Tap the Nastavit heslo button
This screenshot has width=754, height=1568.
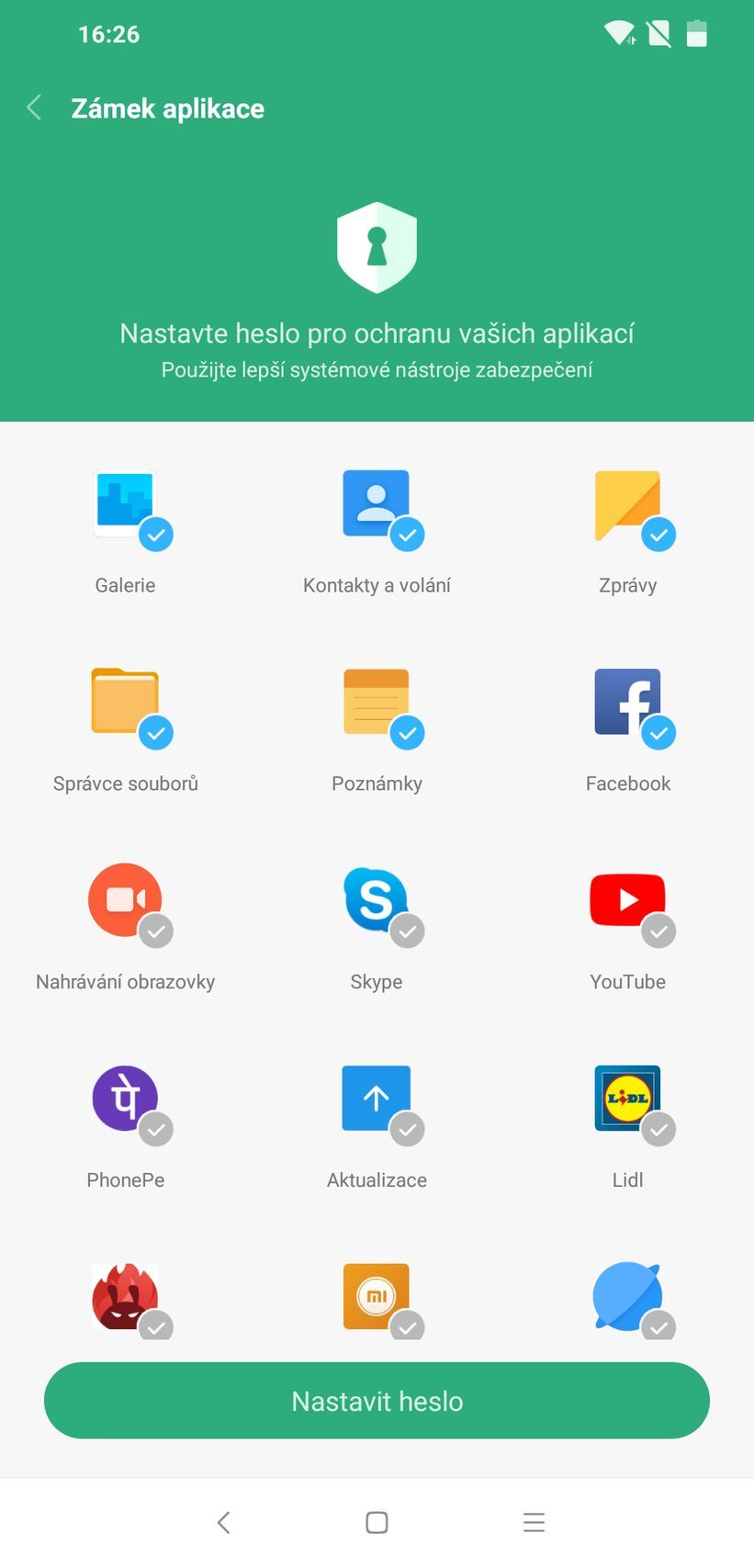point(377,1400)
